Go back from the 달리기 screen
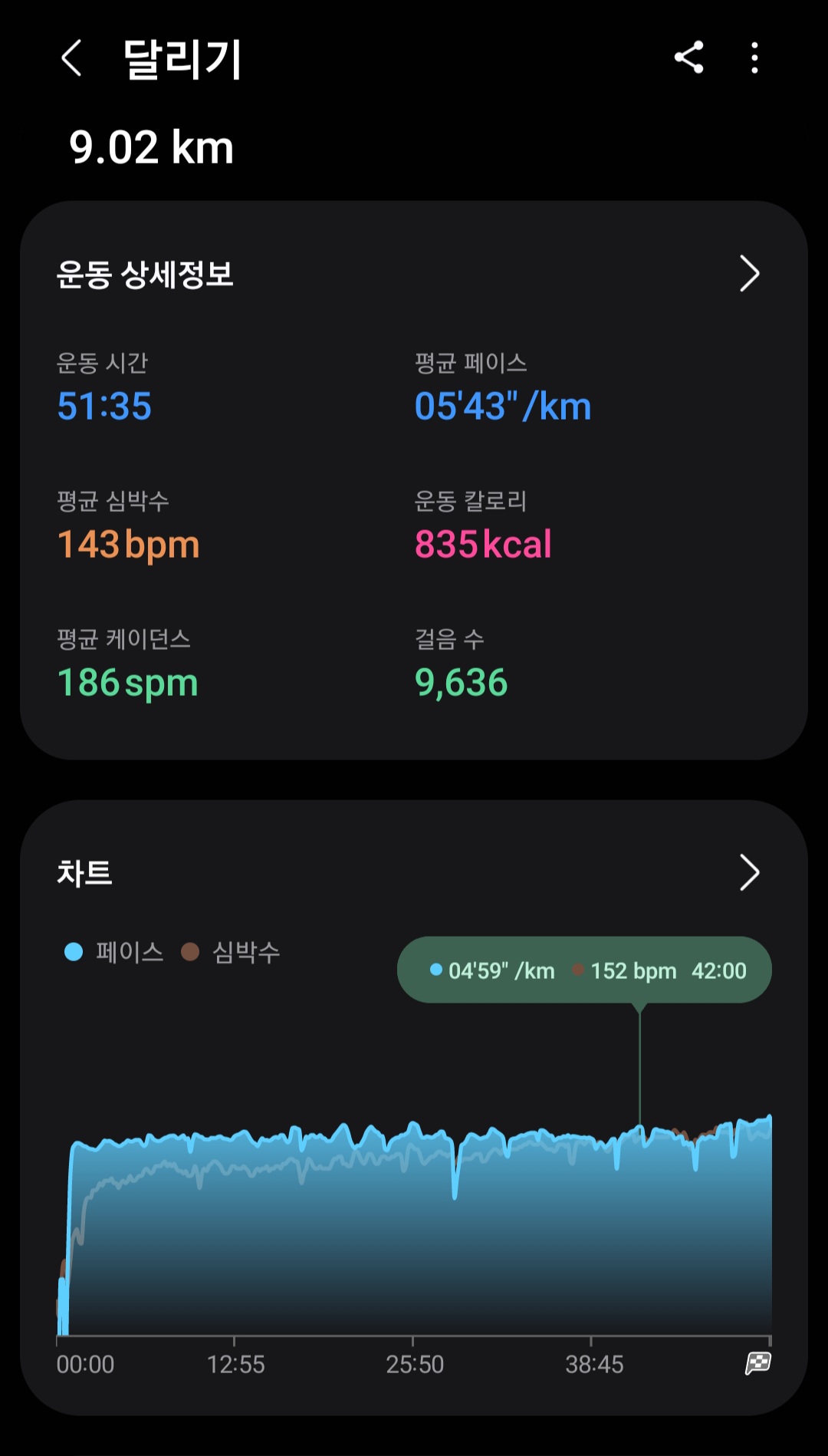This screenshot has width=828, height=1456. click(71, 58)
